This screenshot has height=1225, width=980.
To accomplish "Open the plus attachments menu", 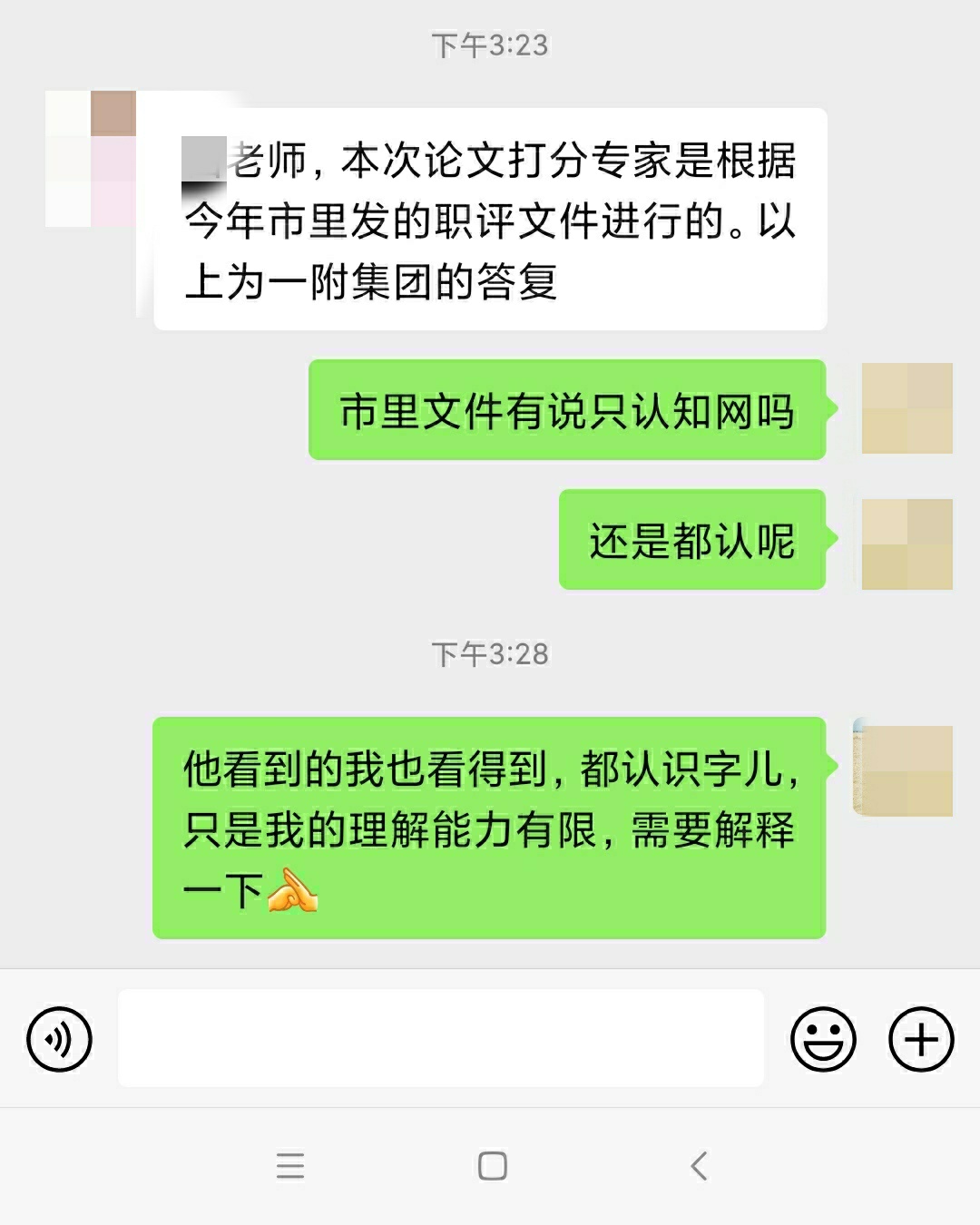I will coord(921,1039).
